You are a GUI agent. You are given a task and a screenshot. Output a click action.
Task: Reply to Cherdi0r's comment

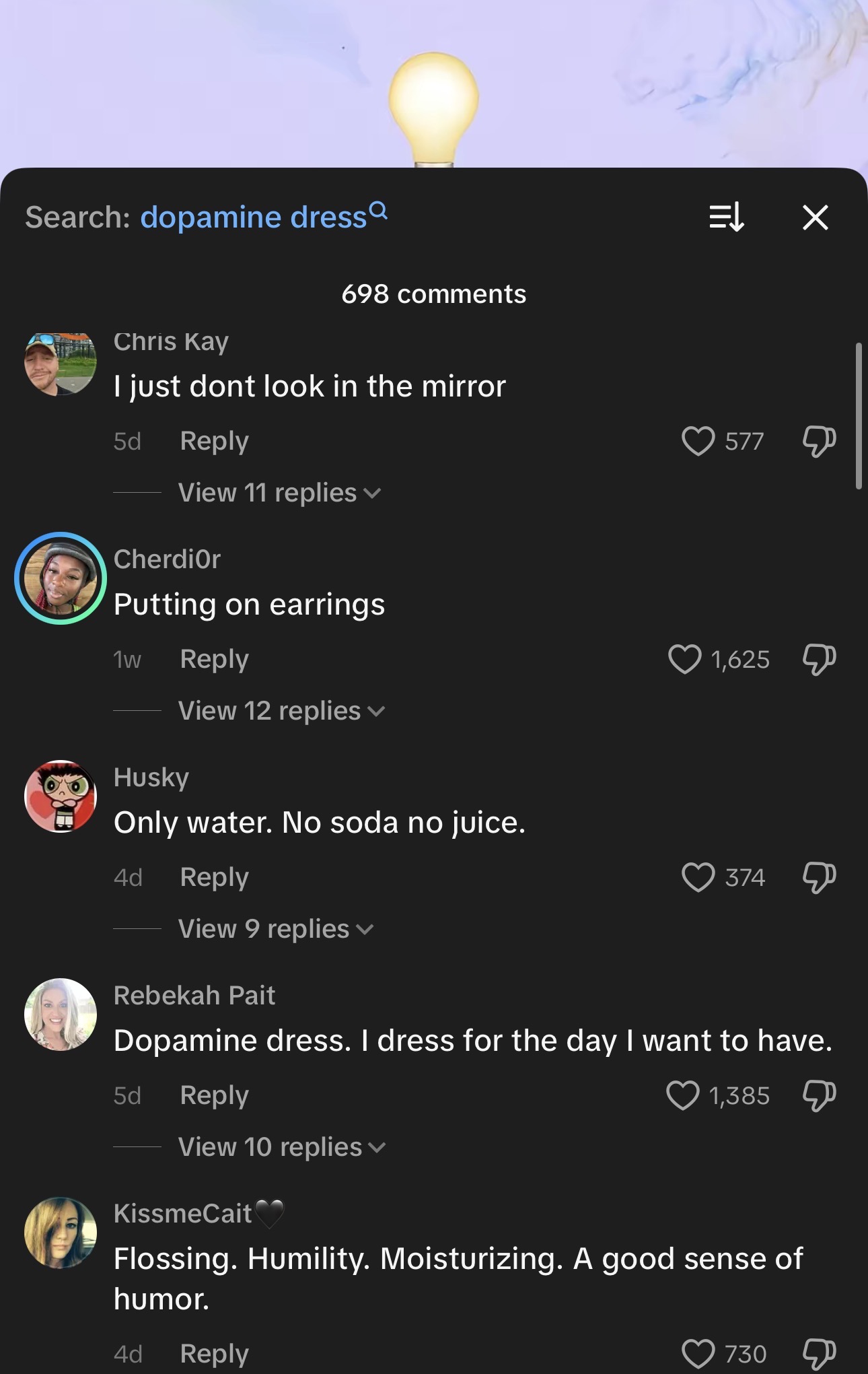coord(214,660)
